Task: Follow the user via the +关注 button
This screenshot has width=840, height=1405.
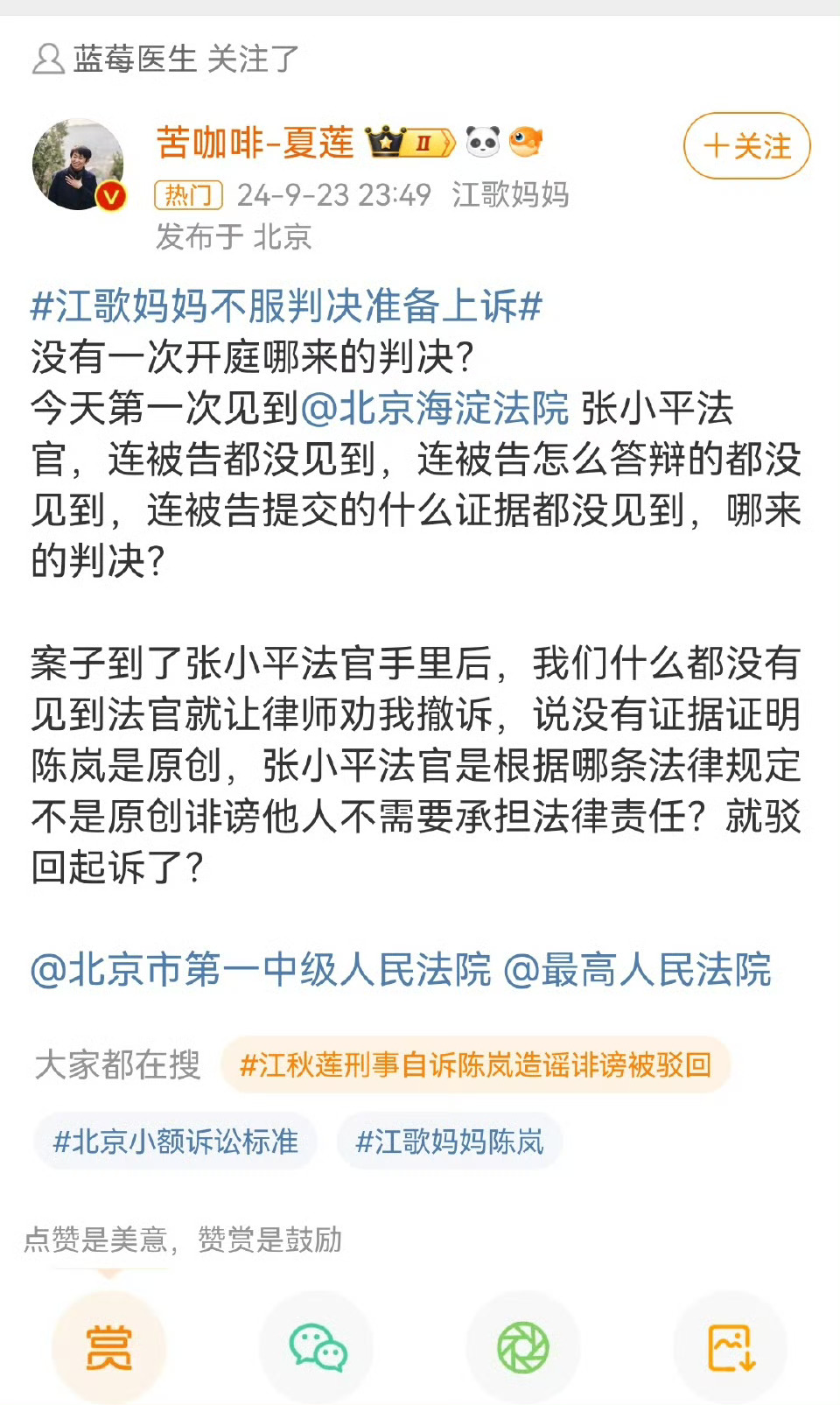Action: pyautogui.click(x=745, y=148)
